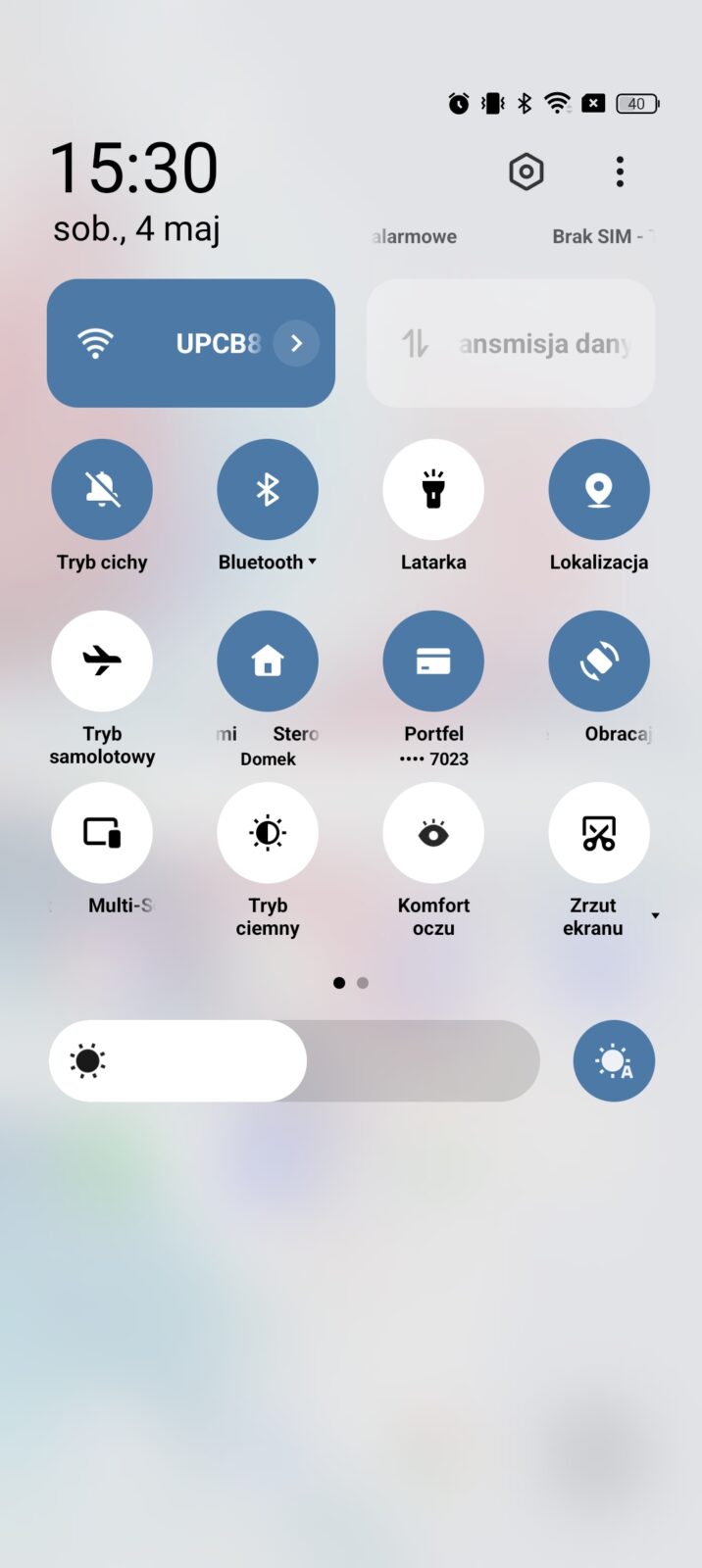Toggle Obracaj auto-rotate
The image size is (702, 1568).
(599, 661)
